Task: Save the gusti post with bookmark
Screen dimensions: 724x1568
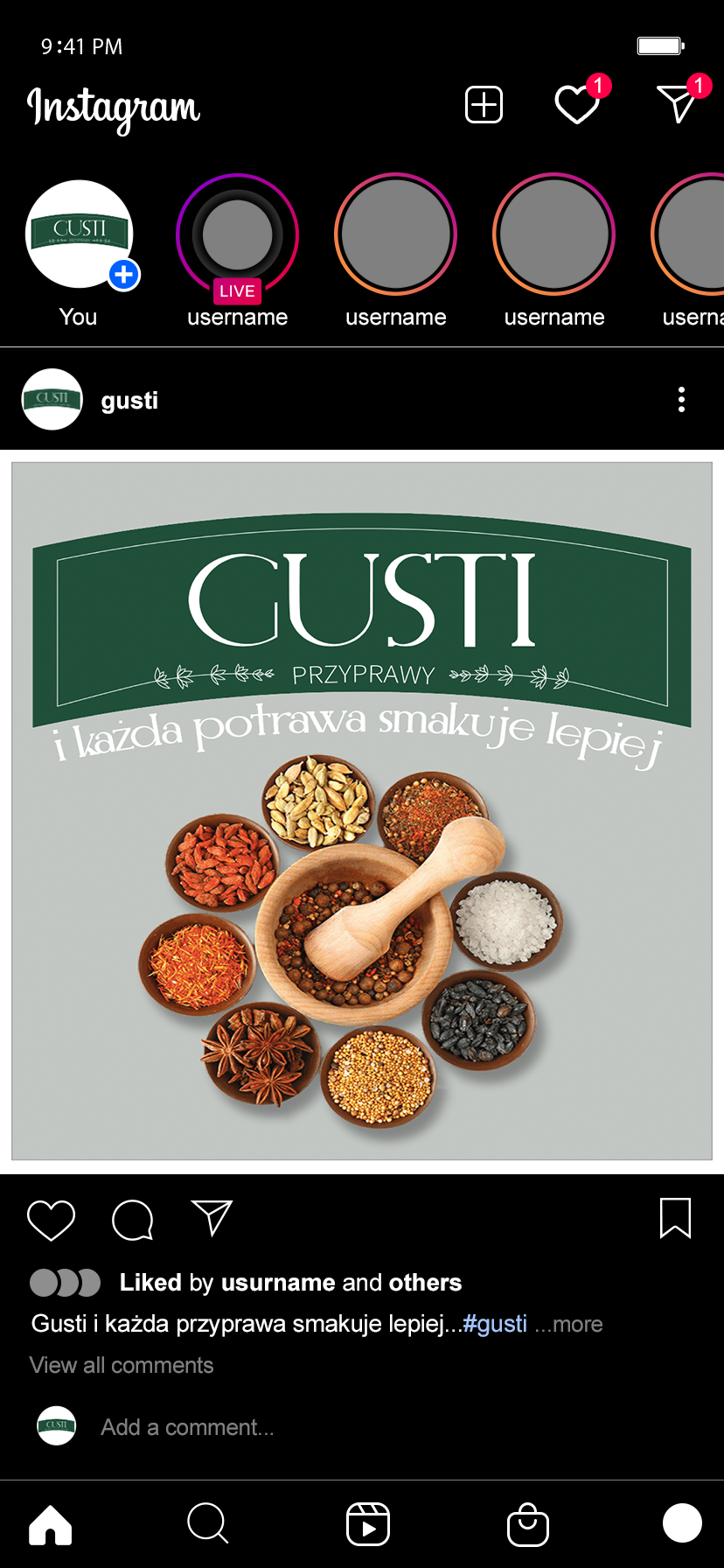Action: [675, 1218]
